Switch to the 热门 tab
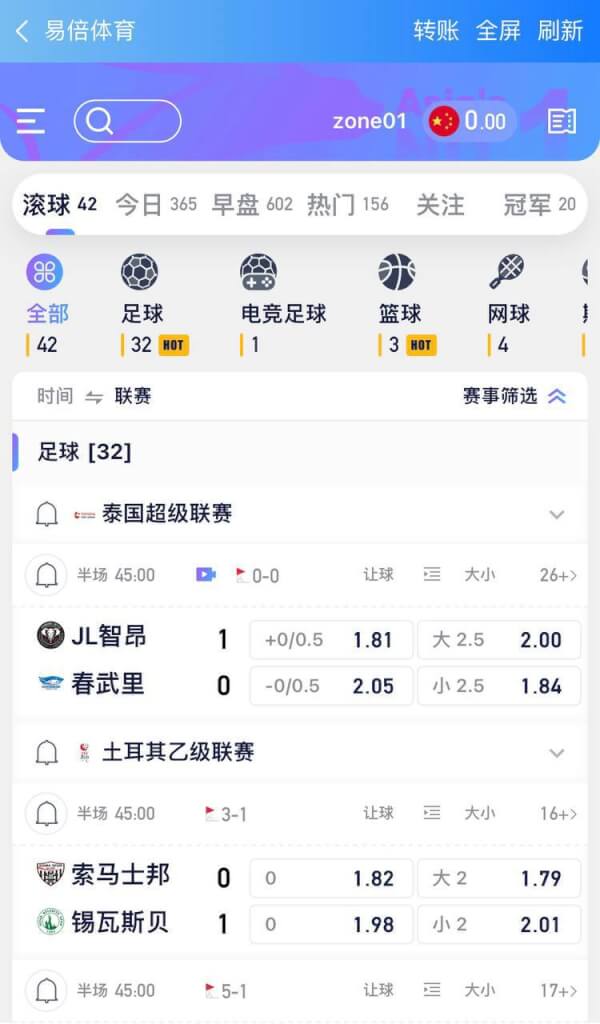The image size is (600, 1024). pyautogui.click(x=348, y=204)
